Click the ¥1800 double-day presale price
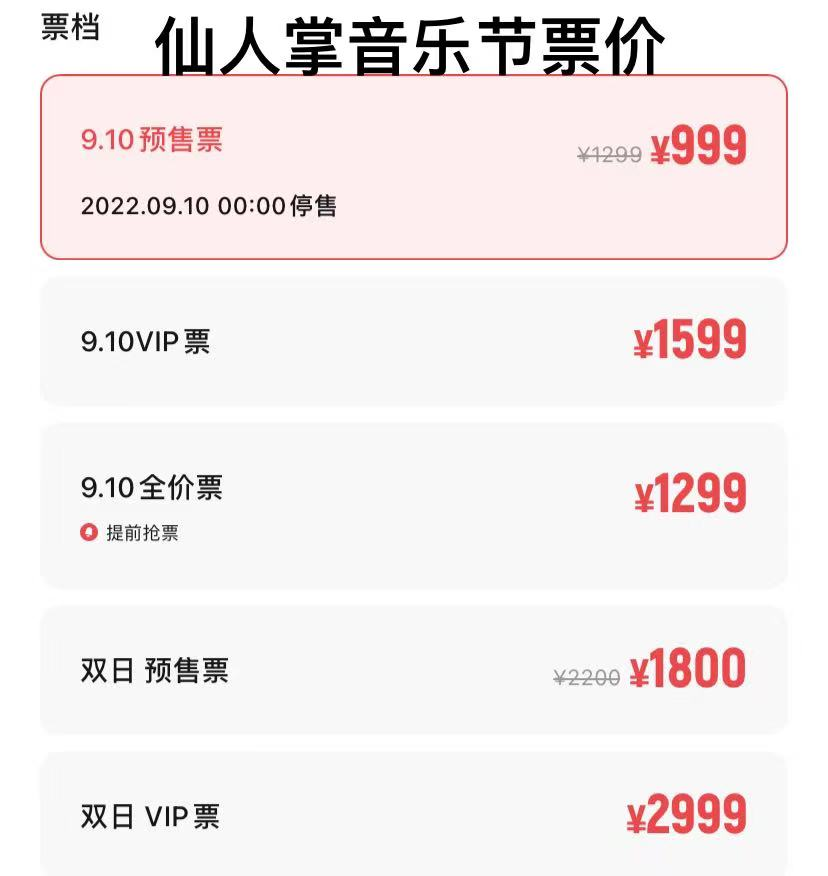This screenshot has width=828, height=876. point(688,668)
